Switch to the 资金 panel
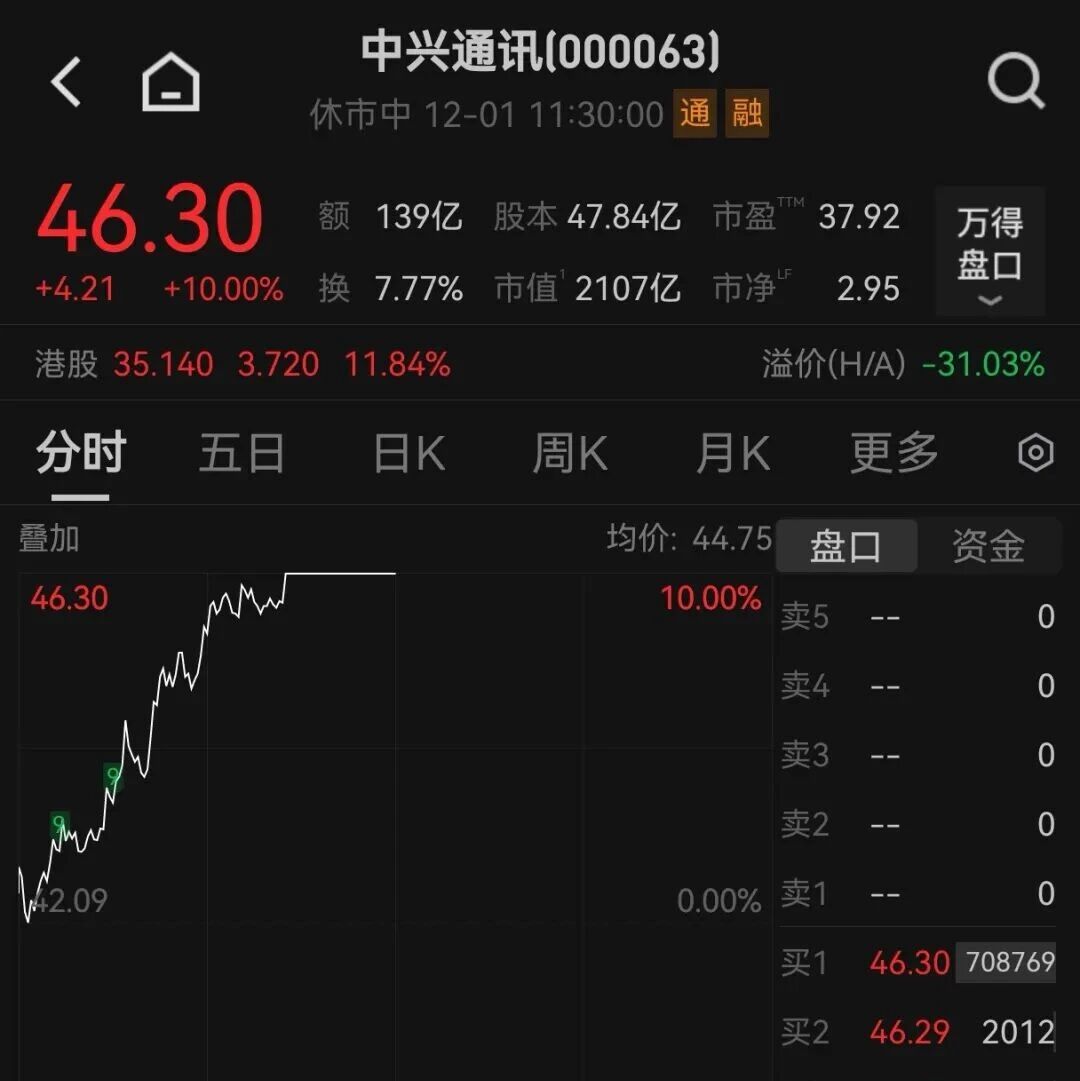1080x1081 pixels. 988,546
